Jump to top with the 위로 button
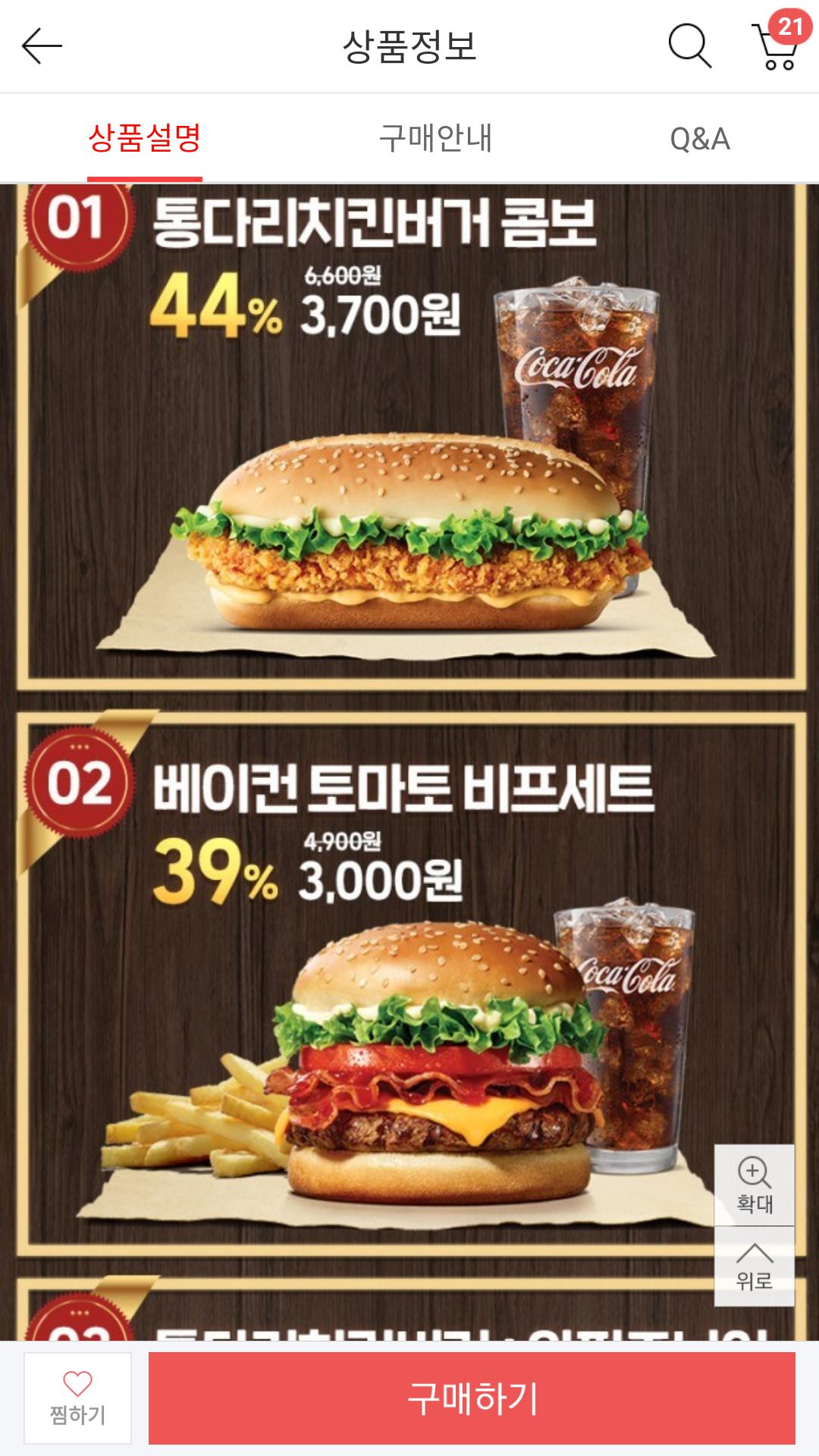819x1456 pixels. point(755,1266)
